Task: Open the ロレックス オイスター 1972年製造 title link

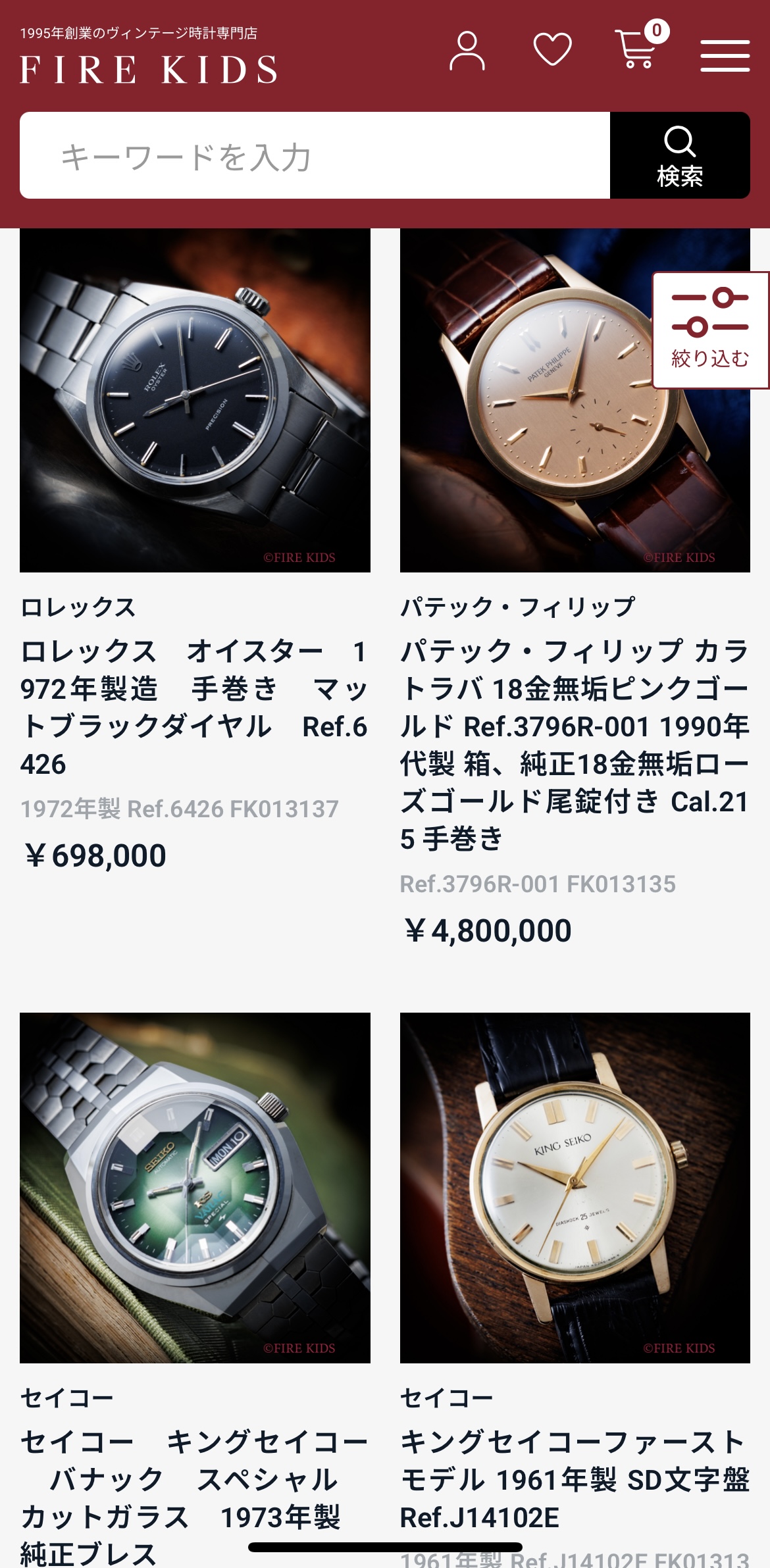Action: coord(193,707)
